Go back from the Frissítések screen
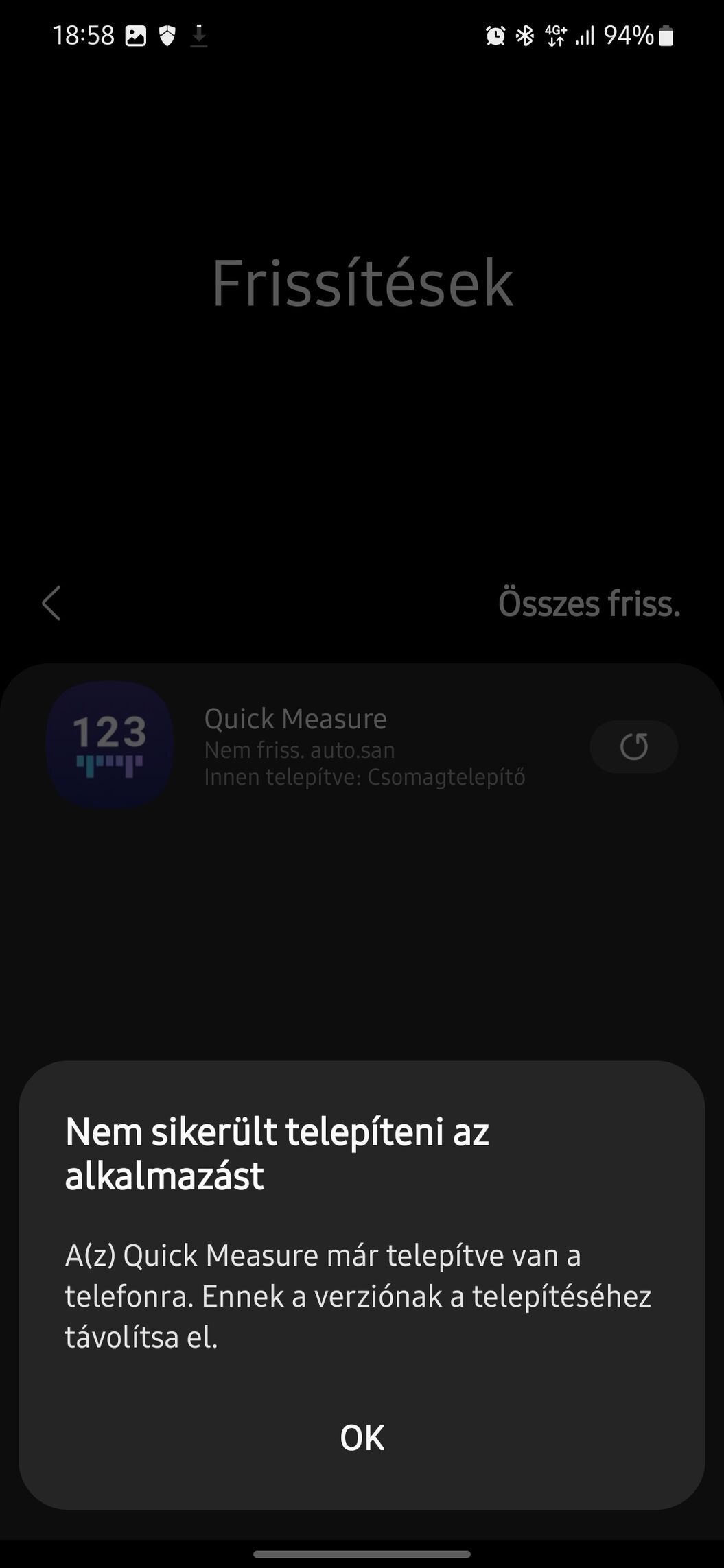Screen dimensions: 724x1568 (51, 603)
